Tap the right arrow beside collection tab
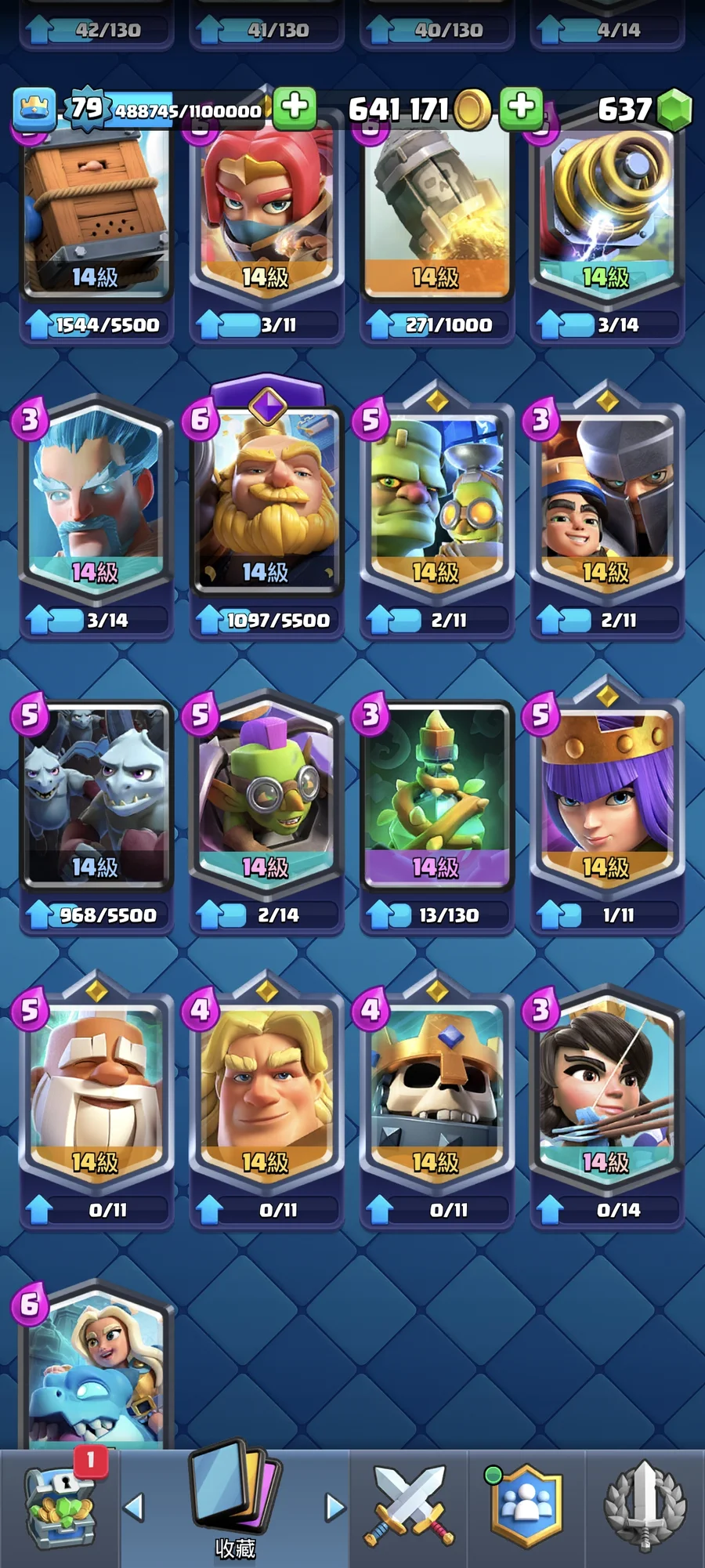 pos(334,1507)
